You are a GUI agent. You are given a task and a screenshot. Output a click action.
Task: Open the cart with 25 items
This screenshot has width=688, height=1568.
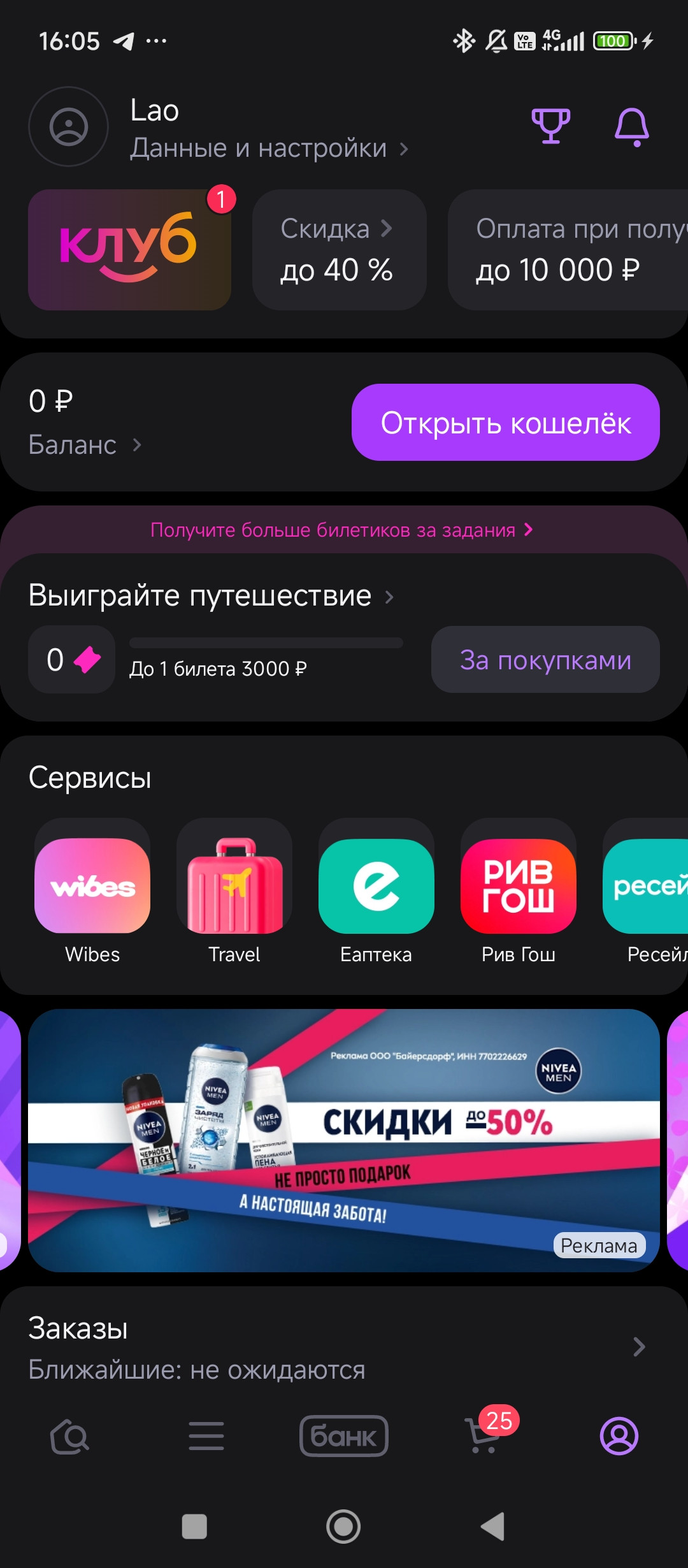[x=485, y=1435]
